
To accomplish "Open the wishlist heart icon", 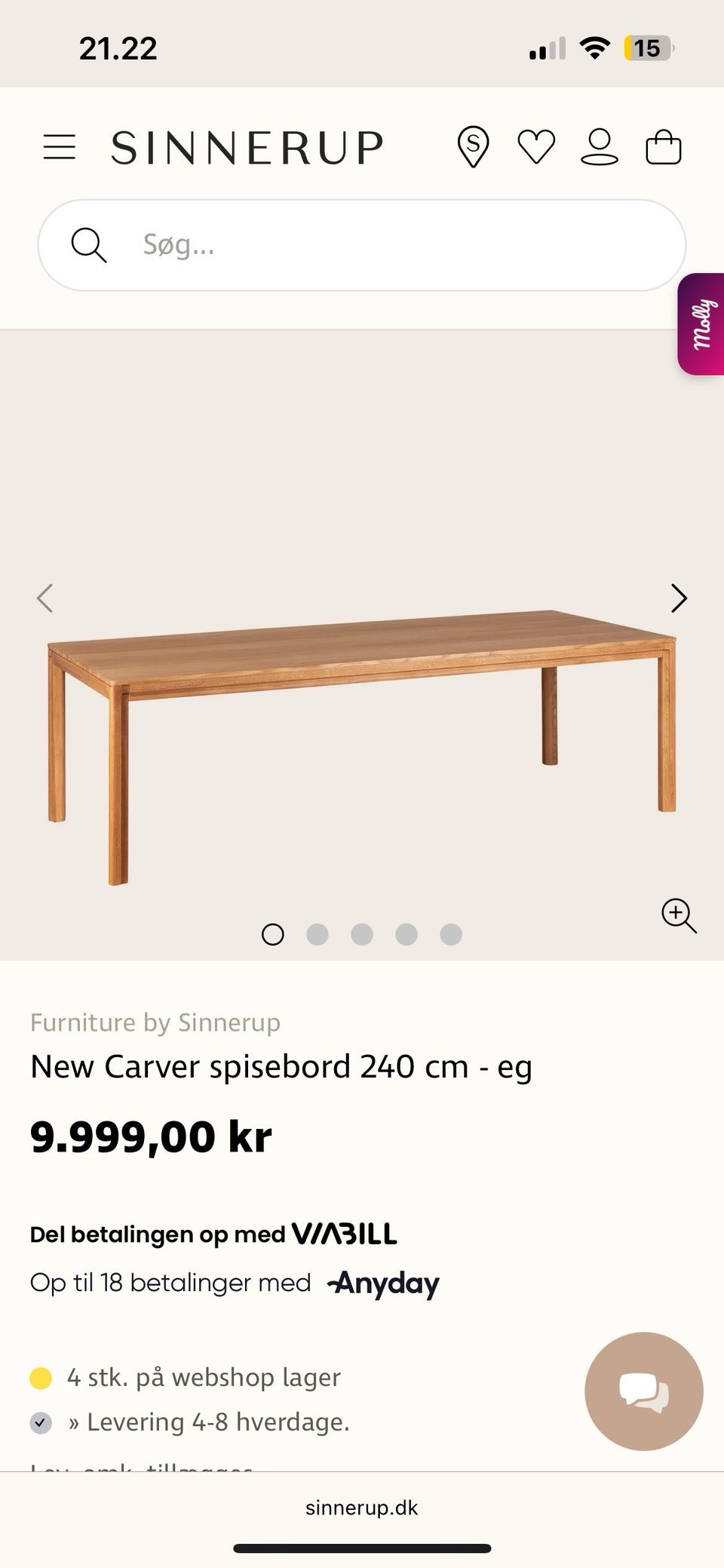I will (x=536, y=147).
